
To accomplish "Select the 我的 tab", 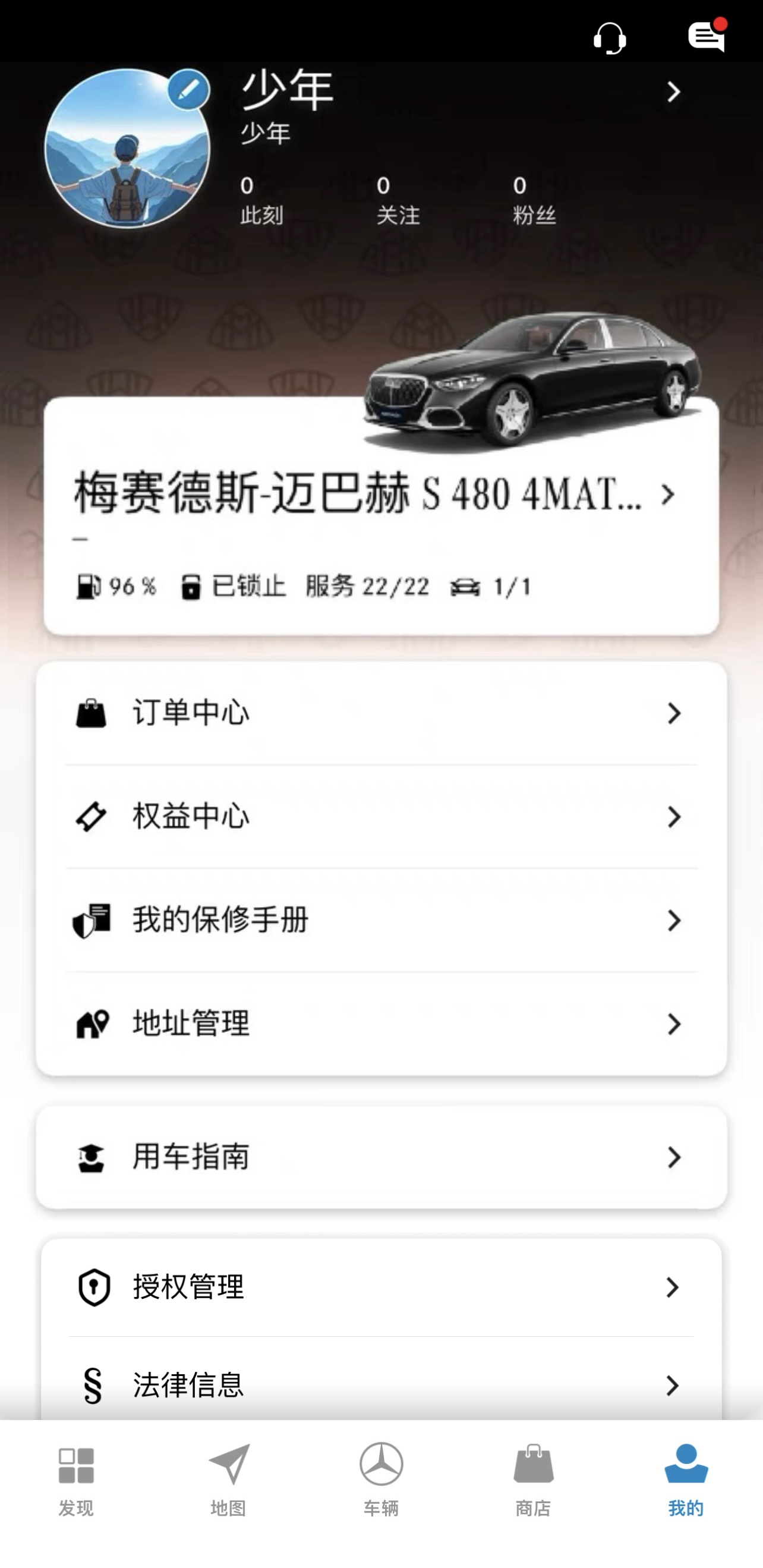I will coord(686,1482).
